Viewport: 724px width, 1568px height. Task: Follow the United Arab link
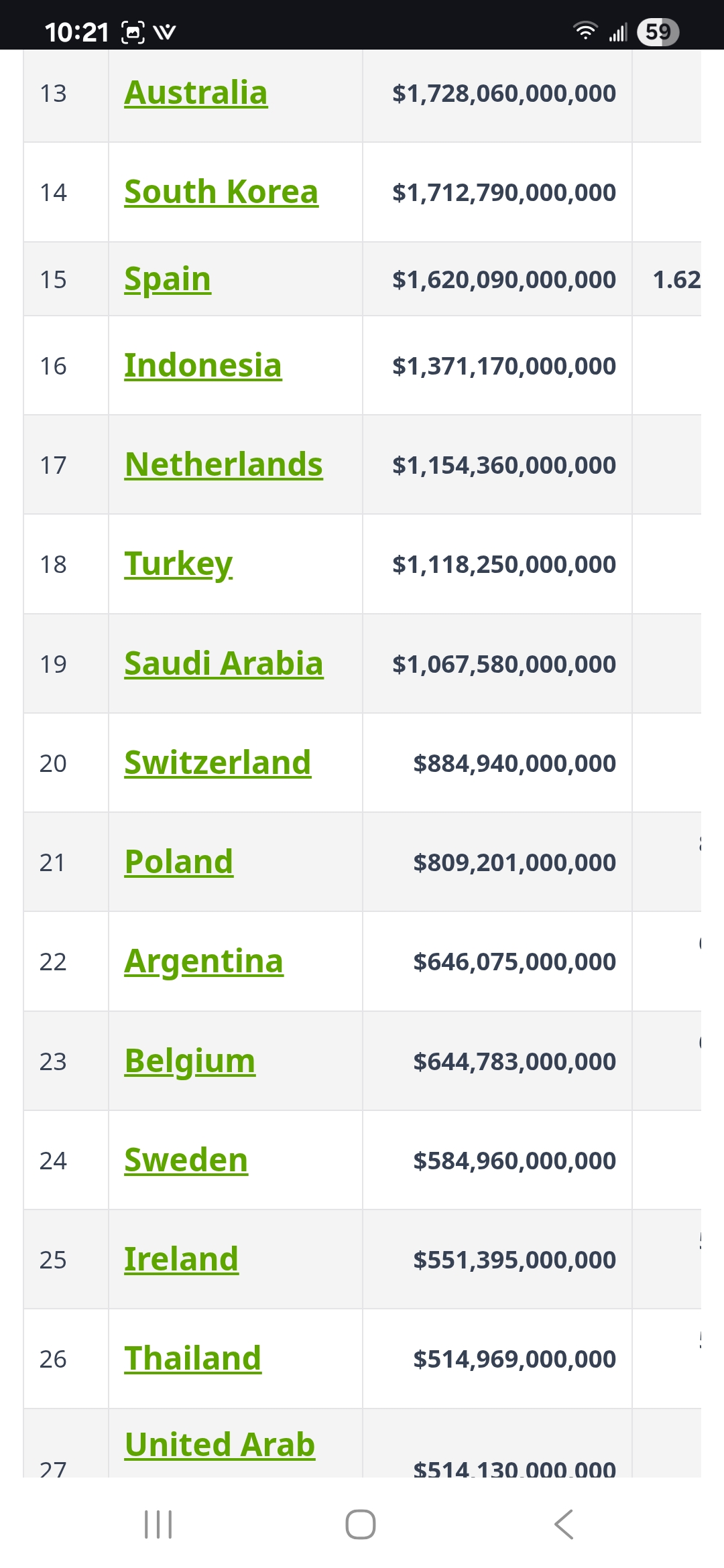point(220,1445)
